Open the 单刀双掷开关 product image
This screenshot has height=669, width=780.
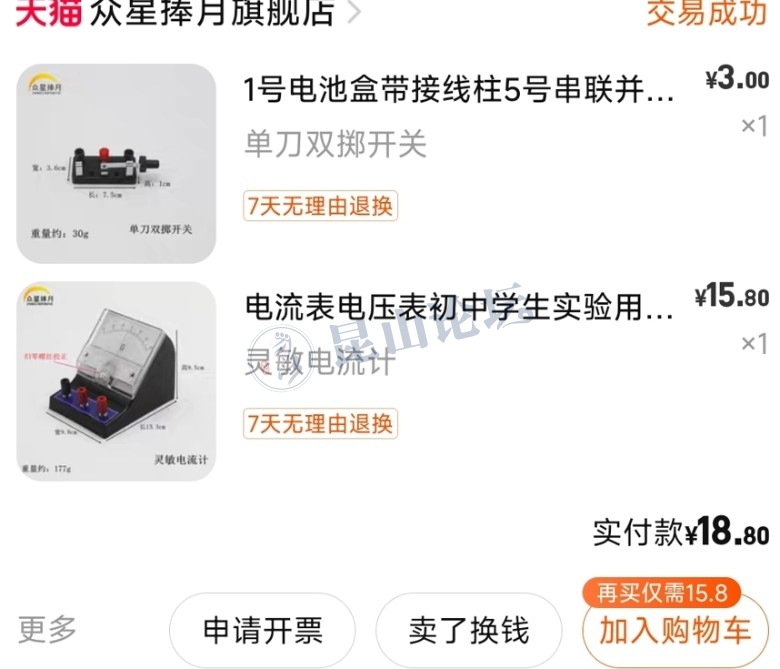point(116,163)
